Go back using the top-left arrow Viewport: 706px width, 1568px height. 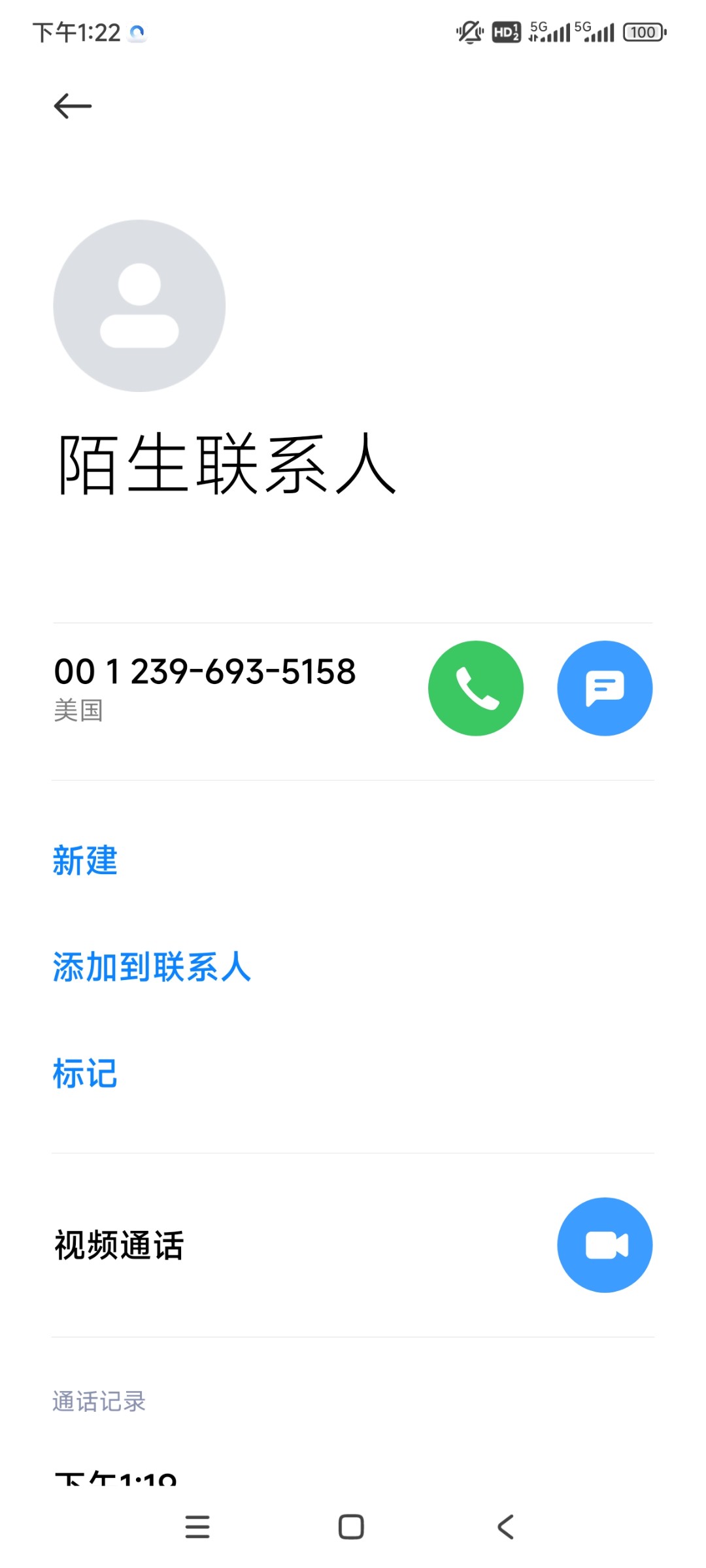73,106
